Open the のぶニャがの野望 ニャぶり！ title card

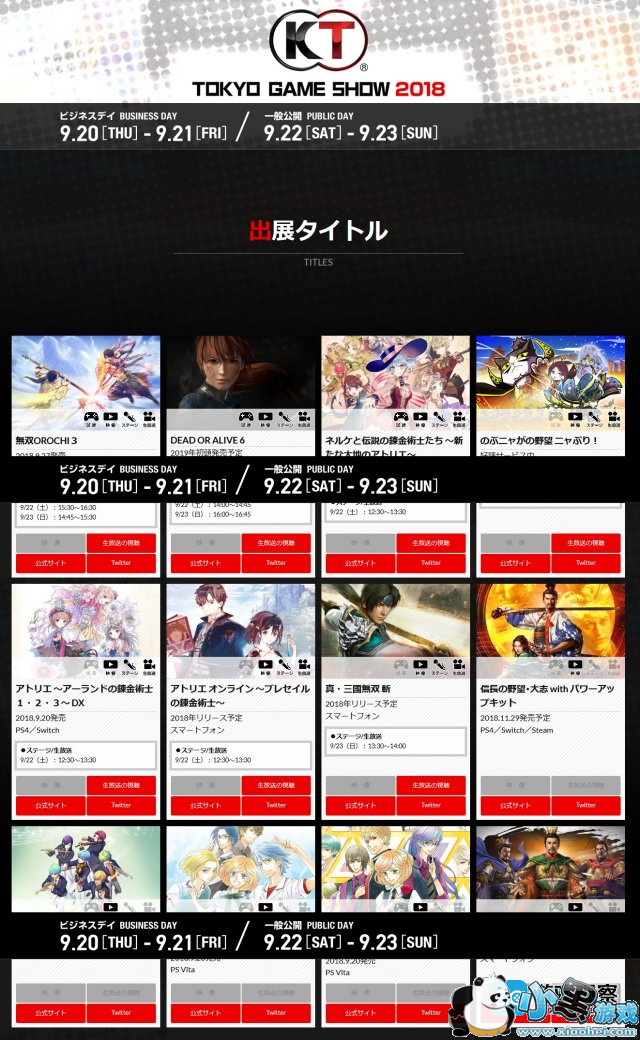(551, 378)
